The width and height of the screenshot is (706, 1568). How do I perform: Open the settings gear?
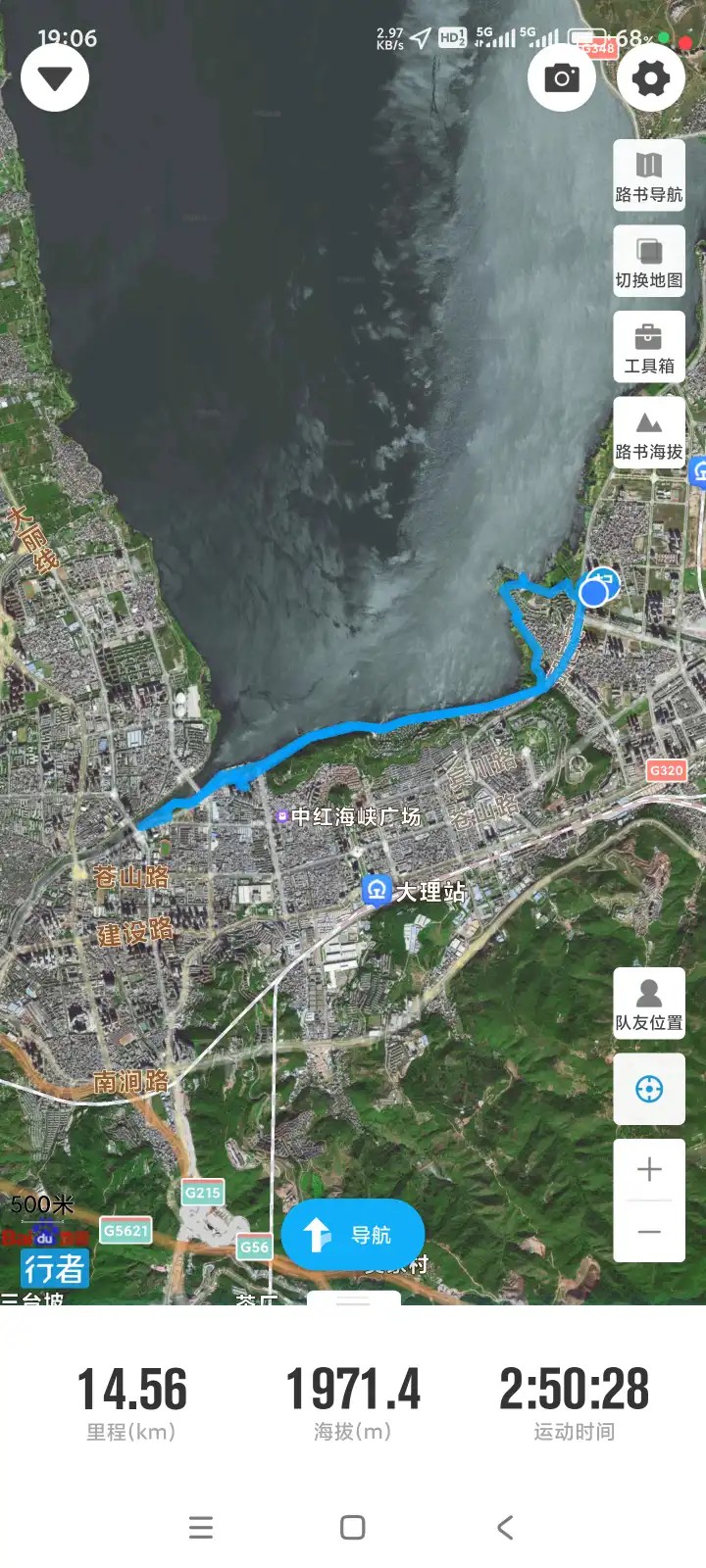650,77
